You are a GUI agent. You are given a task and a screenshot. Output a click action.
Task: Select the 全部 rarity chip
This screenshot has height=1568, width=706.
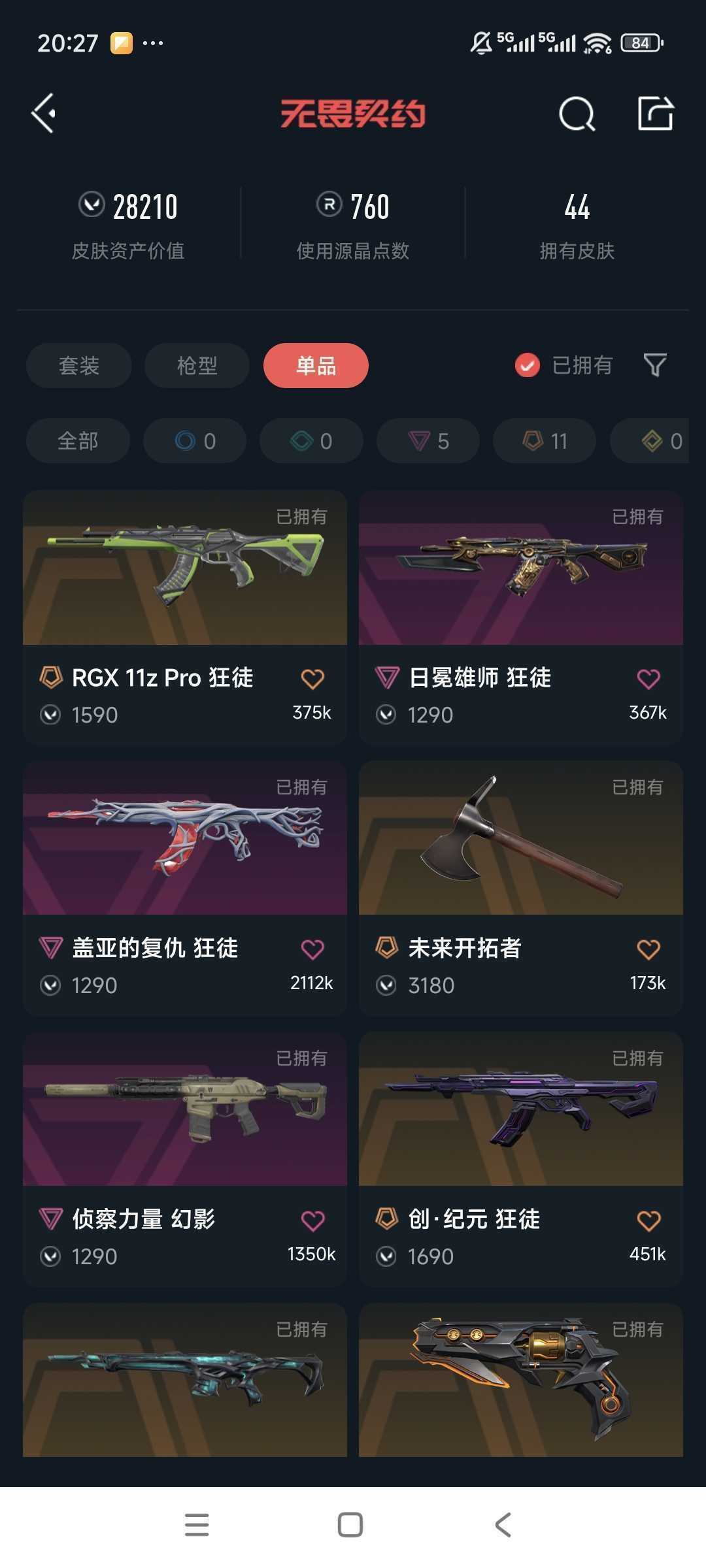point(78,441)
